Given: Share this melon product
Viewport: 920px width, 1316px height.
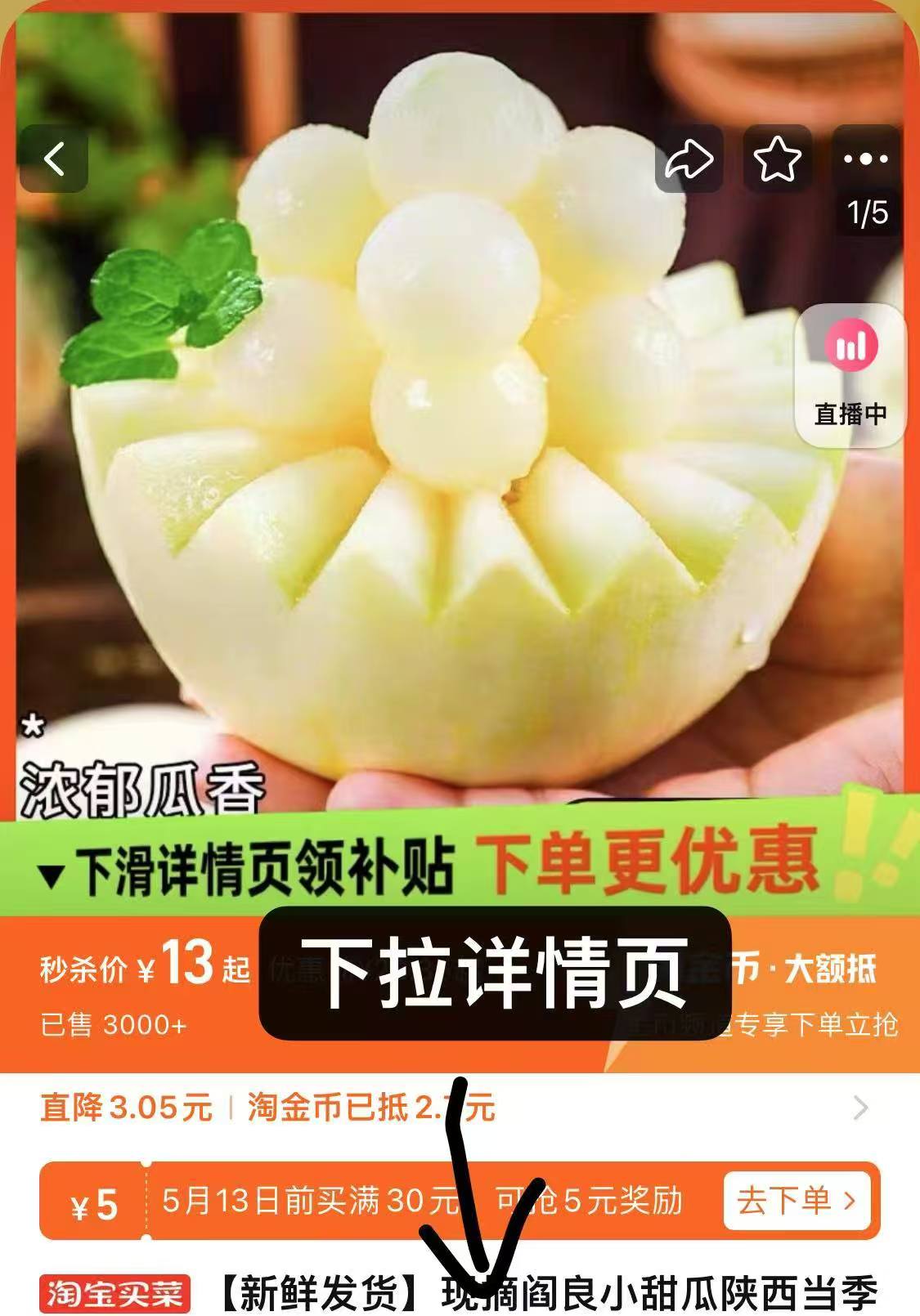Looking at the screenshot, I should 688,159.
